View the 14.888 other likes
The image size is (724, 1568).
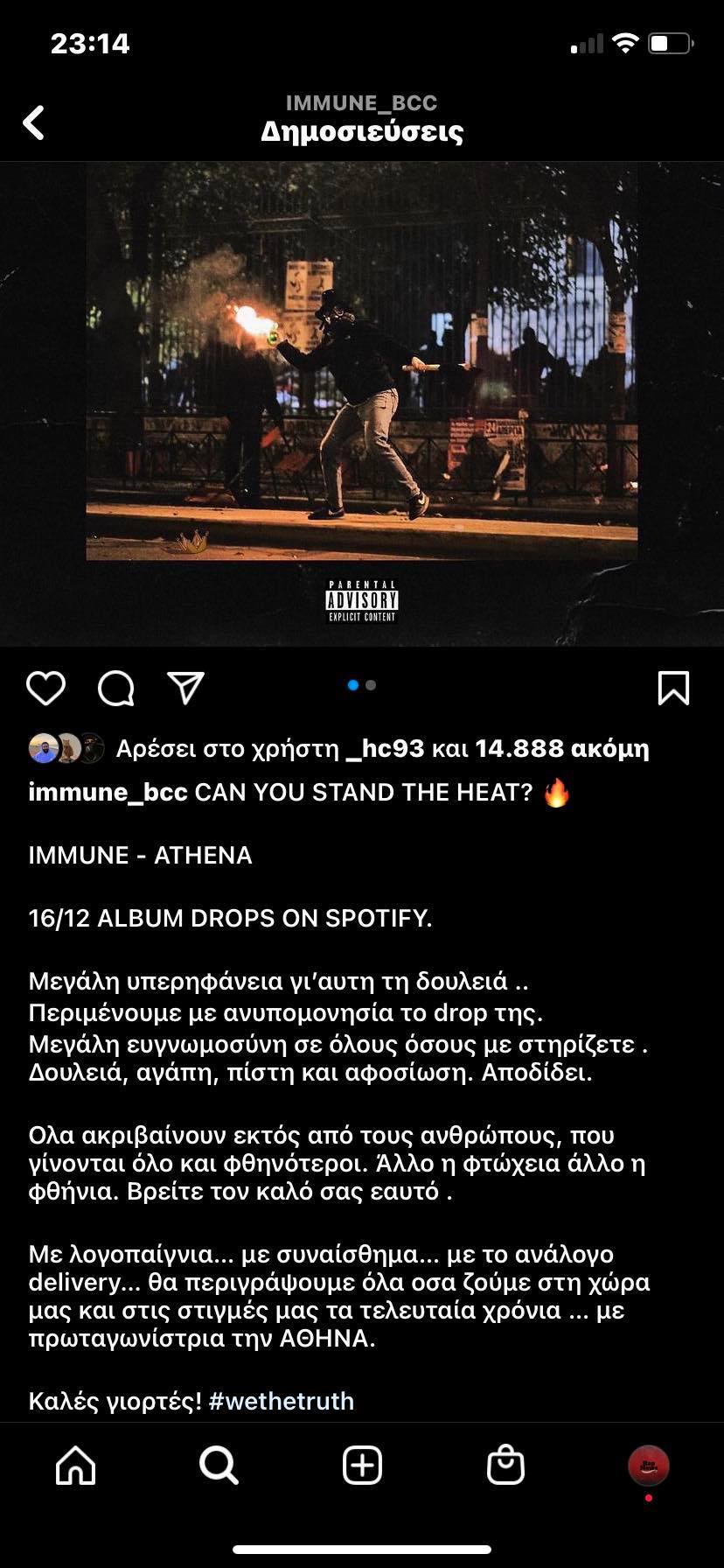(561, 749)
